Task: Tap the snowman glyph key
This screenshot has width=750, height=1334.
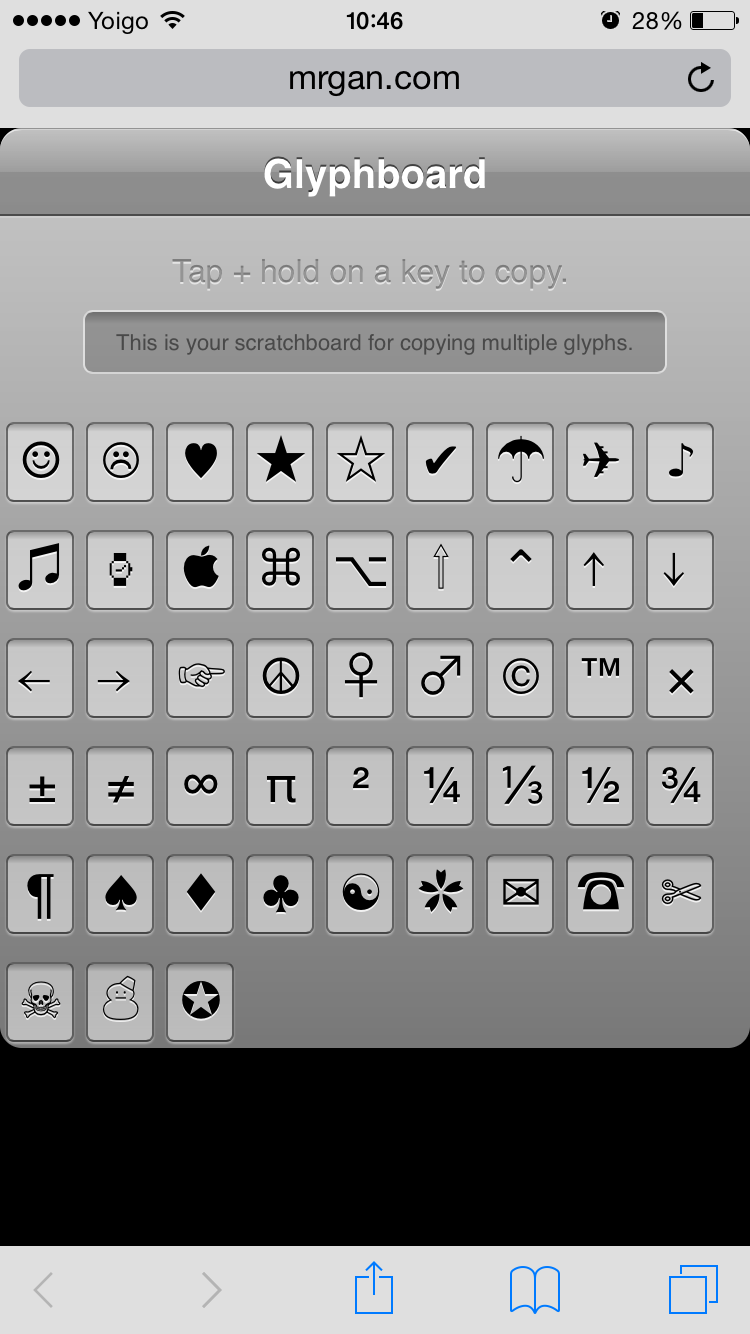Action: click(120, 1001)
